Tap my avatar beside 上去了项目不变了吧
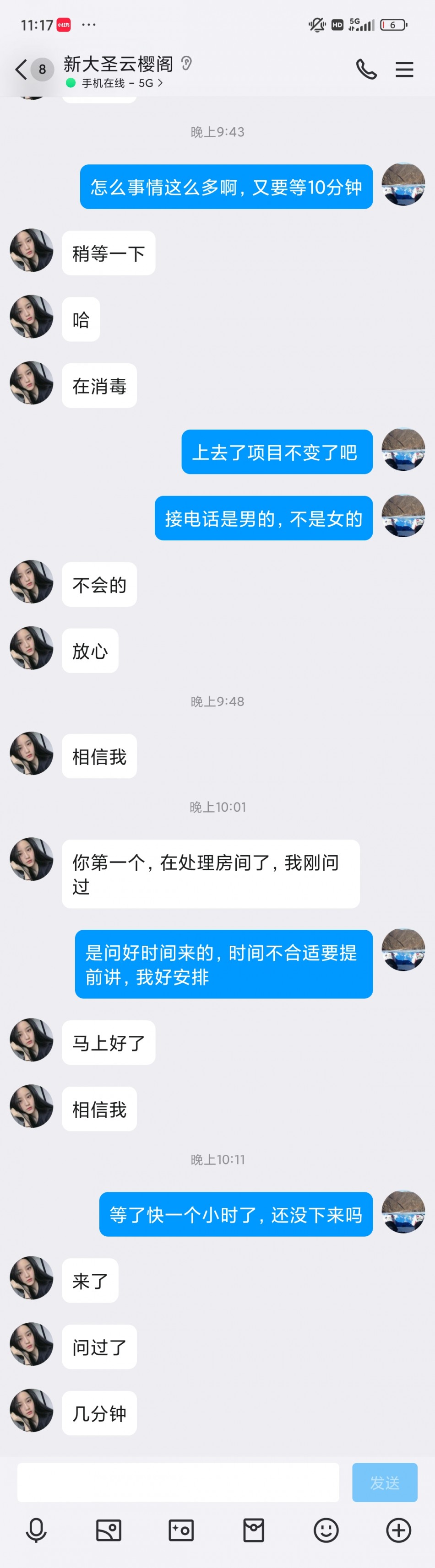Viewport: 435px width, 1568px height. 402,449
